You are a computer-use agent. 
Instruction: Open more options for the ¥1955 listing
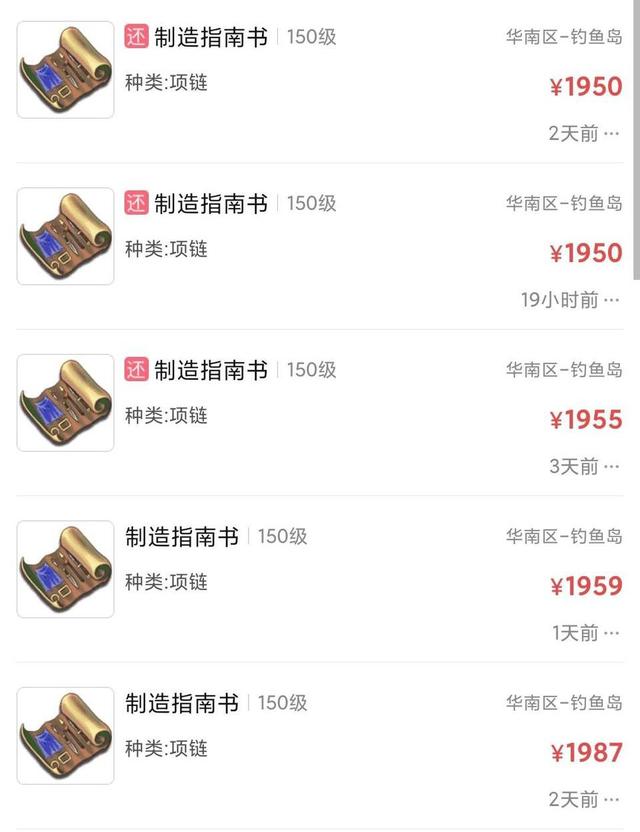612,467
